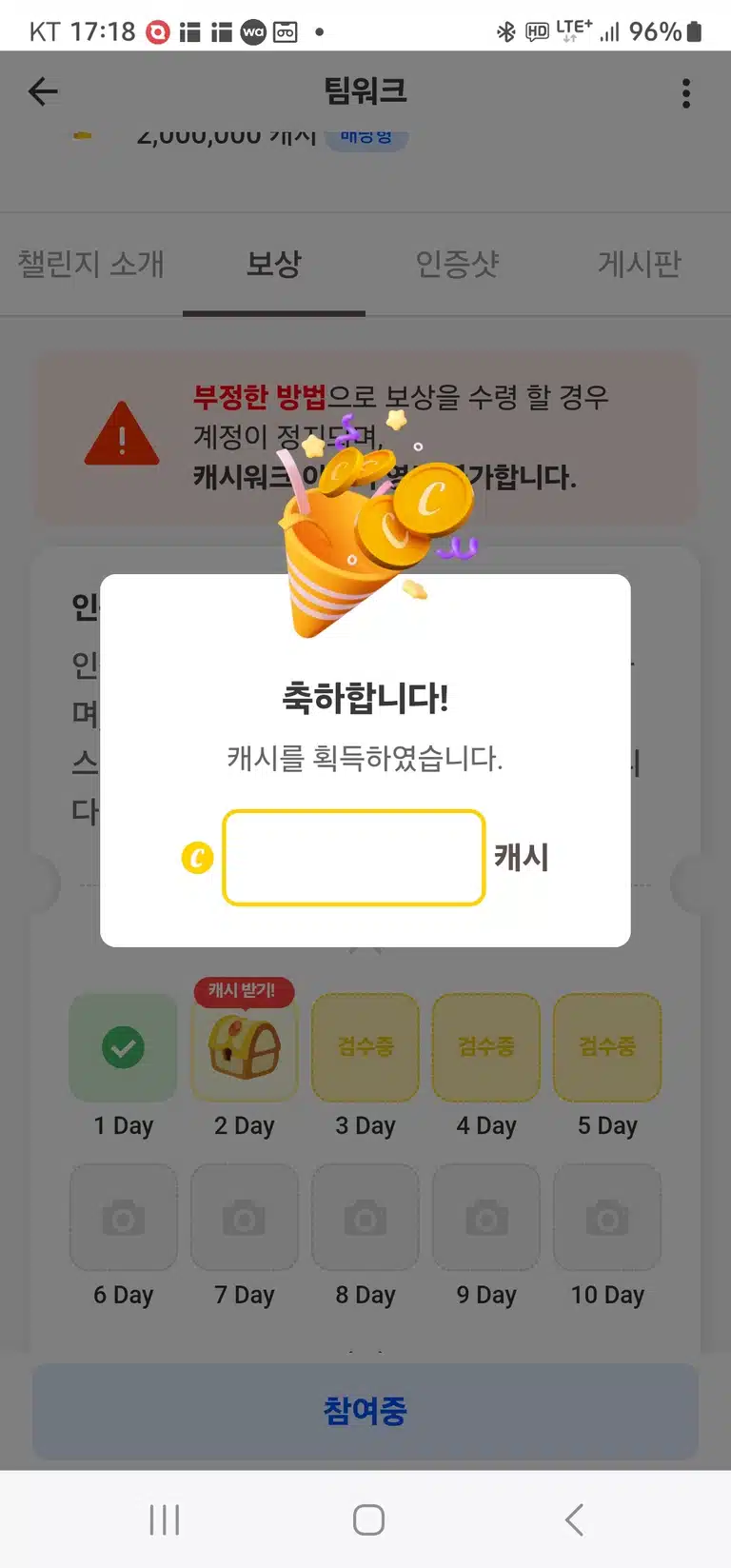
Task: Switch to the 챌린지 소개 tab
Action: pos(91,264)
